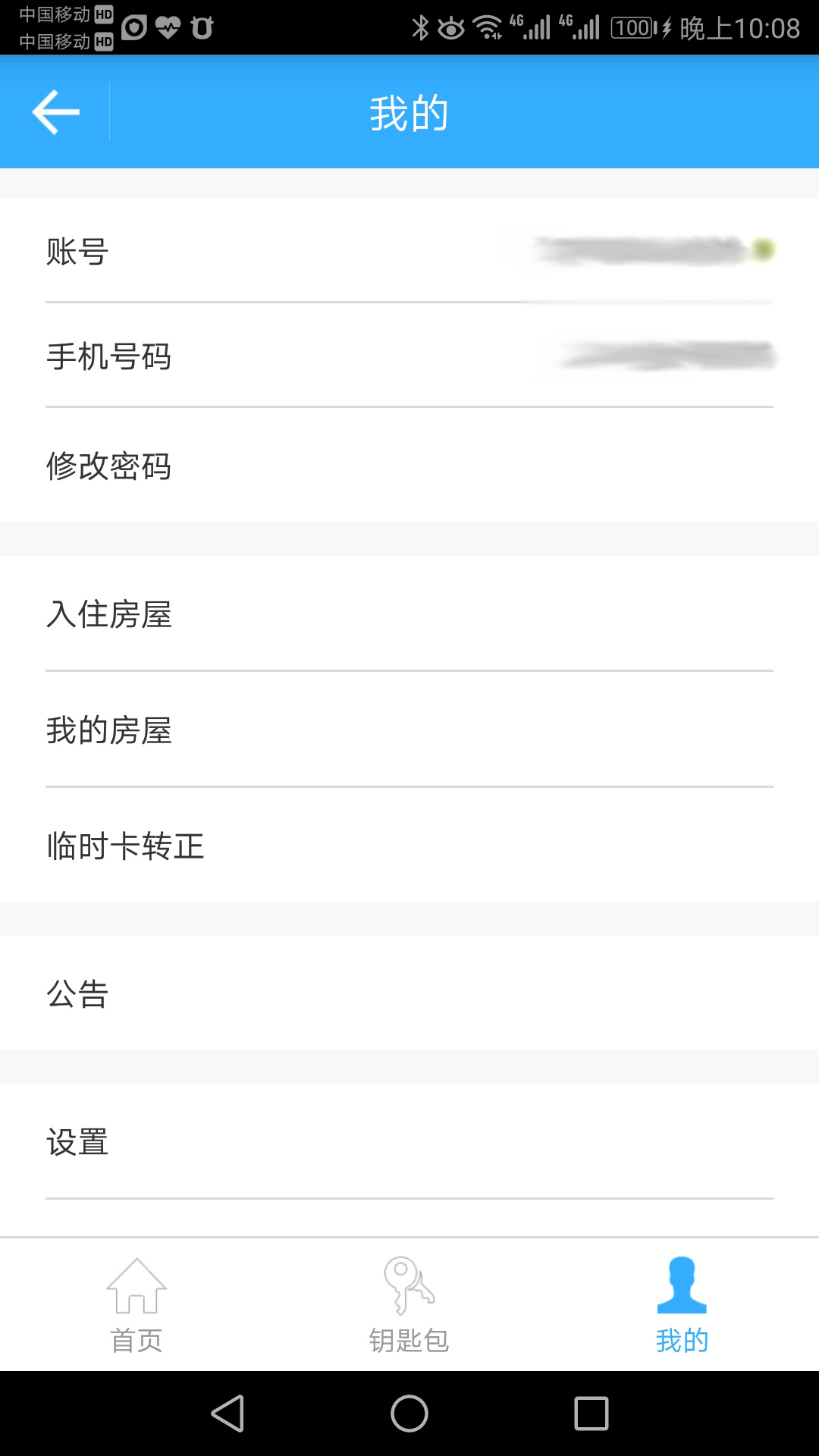The height and width of the screenshot is (1456, 819).
Task: View 公告 announcements
Action: (409, 993)
